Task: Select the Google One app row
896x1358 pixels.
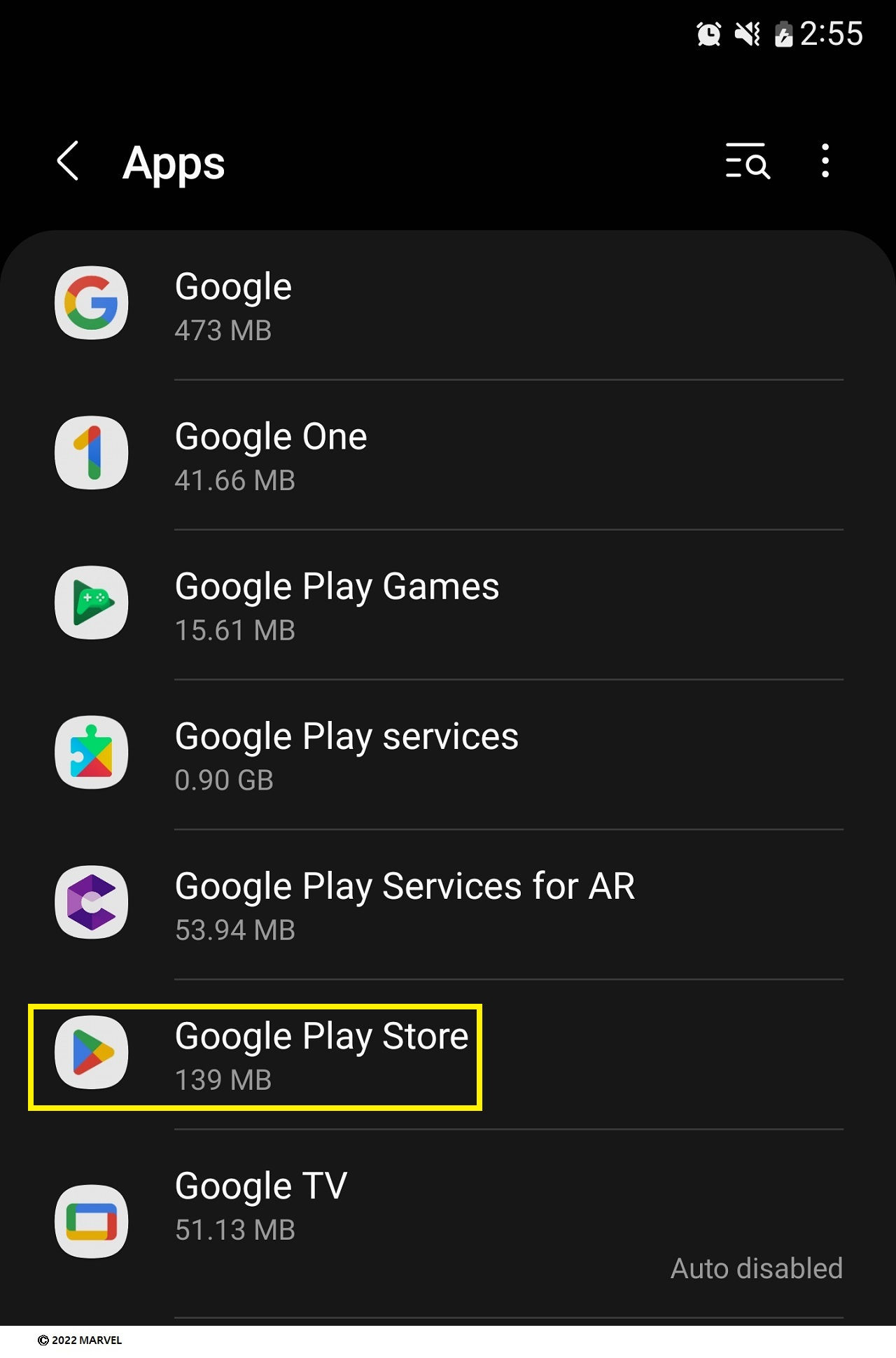Action: click(448, 456)
